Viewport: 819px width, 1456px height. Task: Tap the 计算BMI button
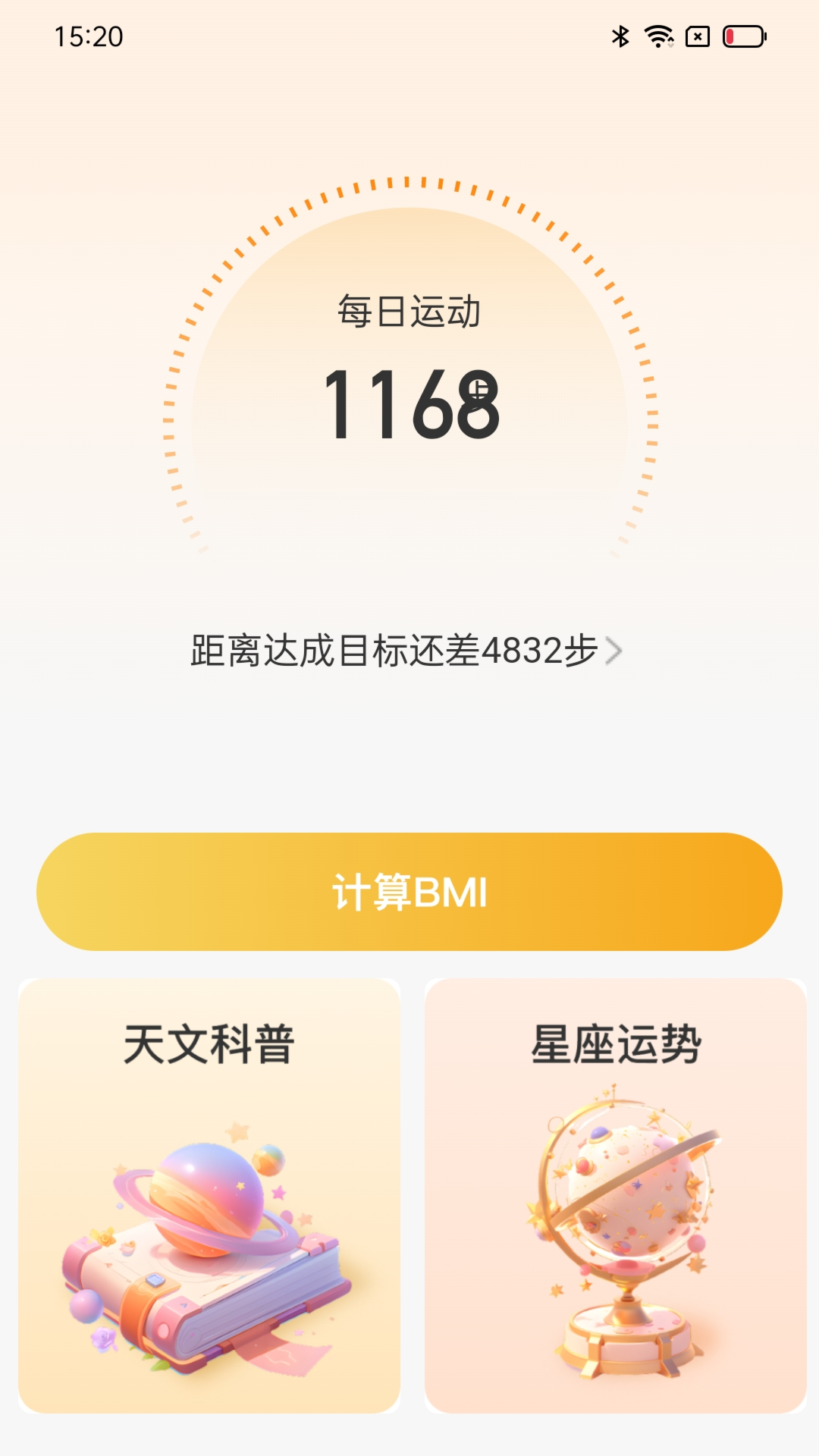click(x=409, y=892)
